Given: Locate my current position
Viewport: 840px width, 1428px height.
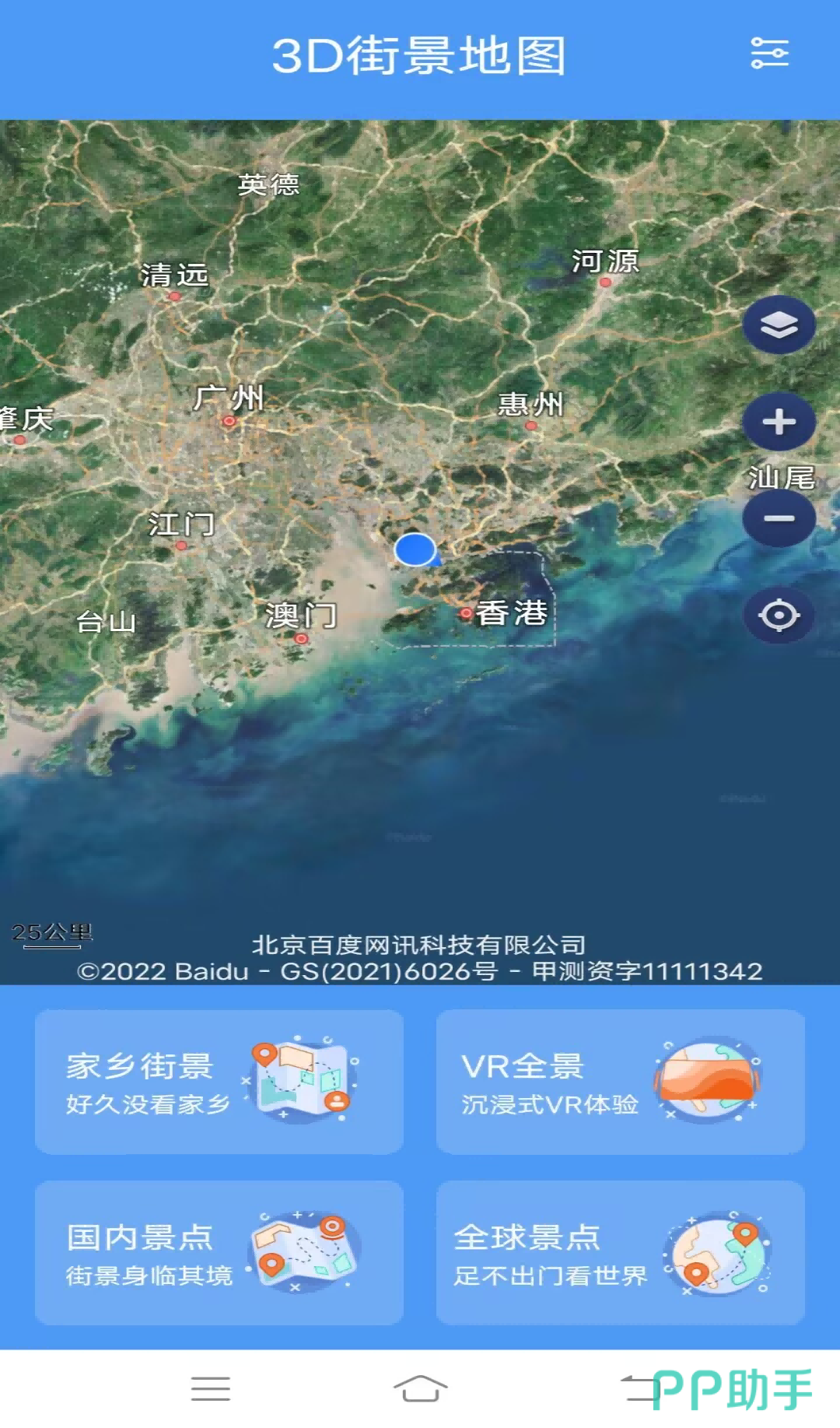Looking at the screenshot, I should 779,616.
